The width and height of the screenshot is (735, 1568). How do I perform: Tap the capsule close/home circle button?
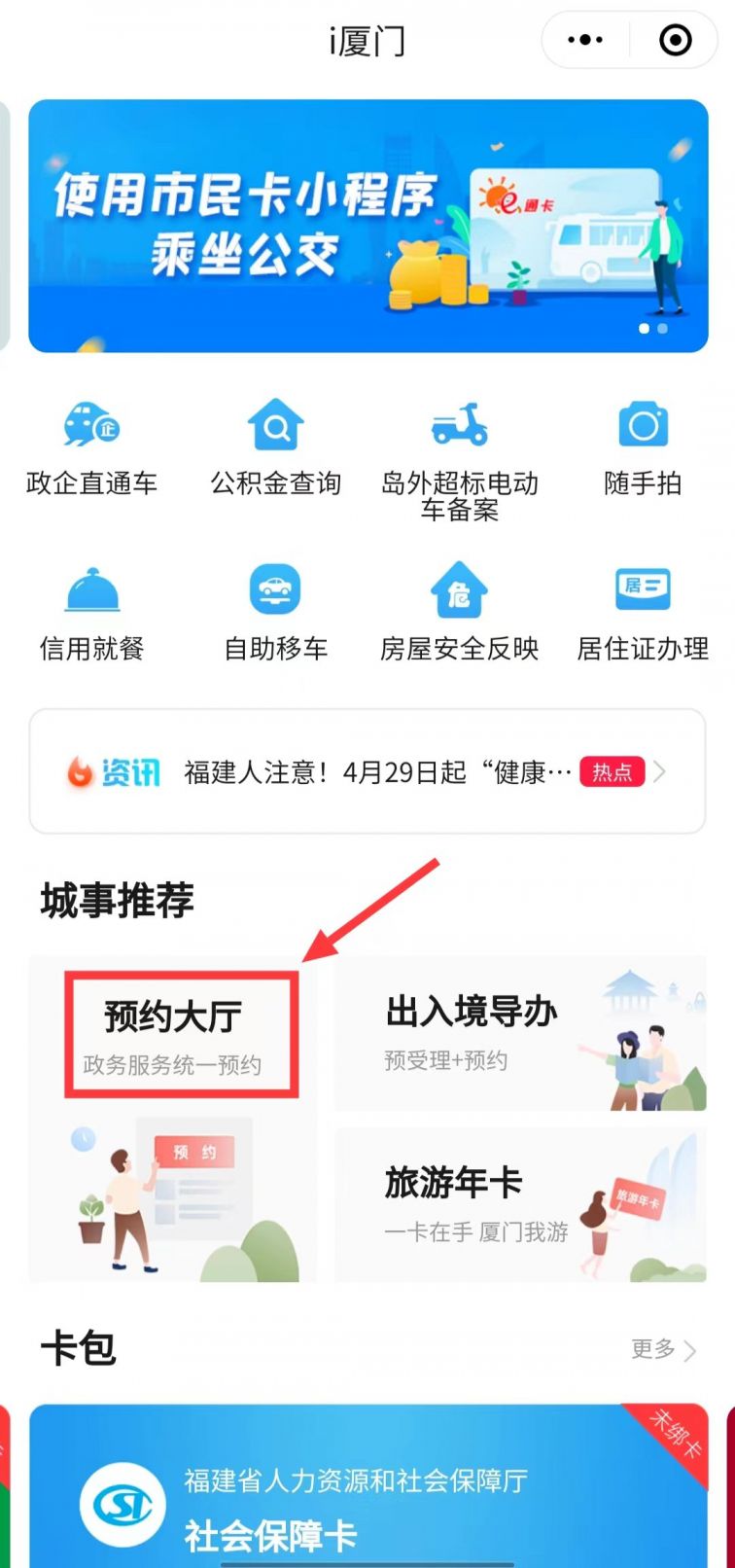click(x=675, y=40)
